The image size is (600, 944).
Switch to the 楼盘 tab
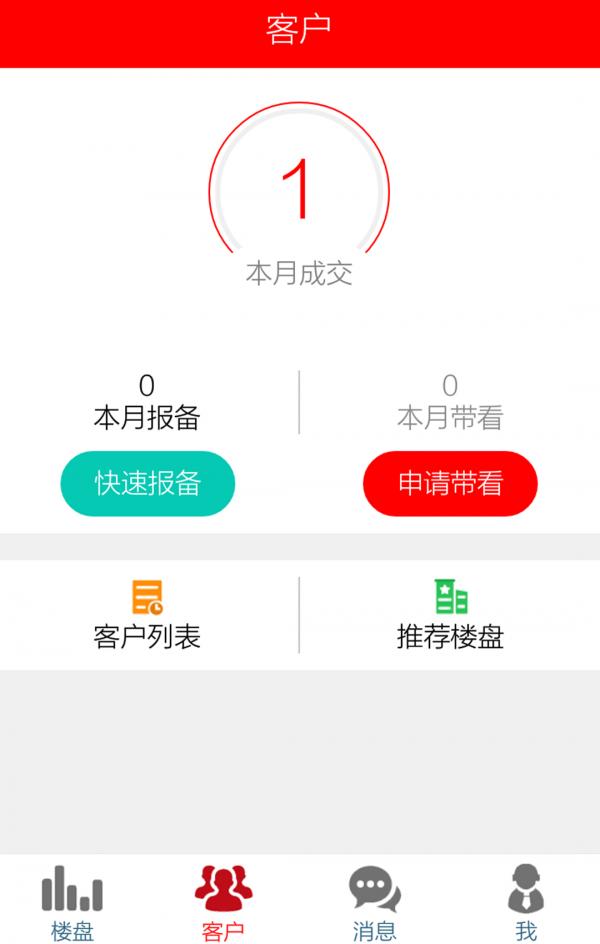point(72,902)
